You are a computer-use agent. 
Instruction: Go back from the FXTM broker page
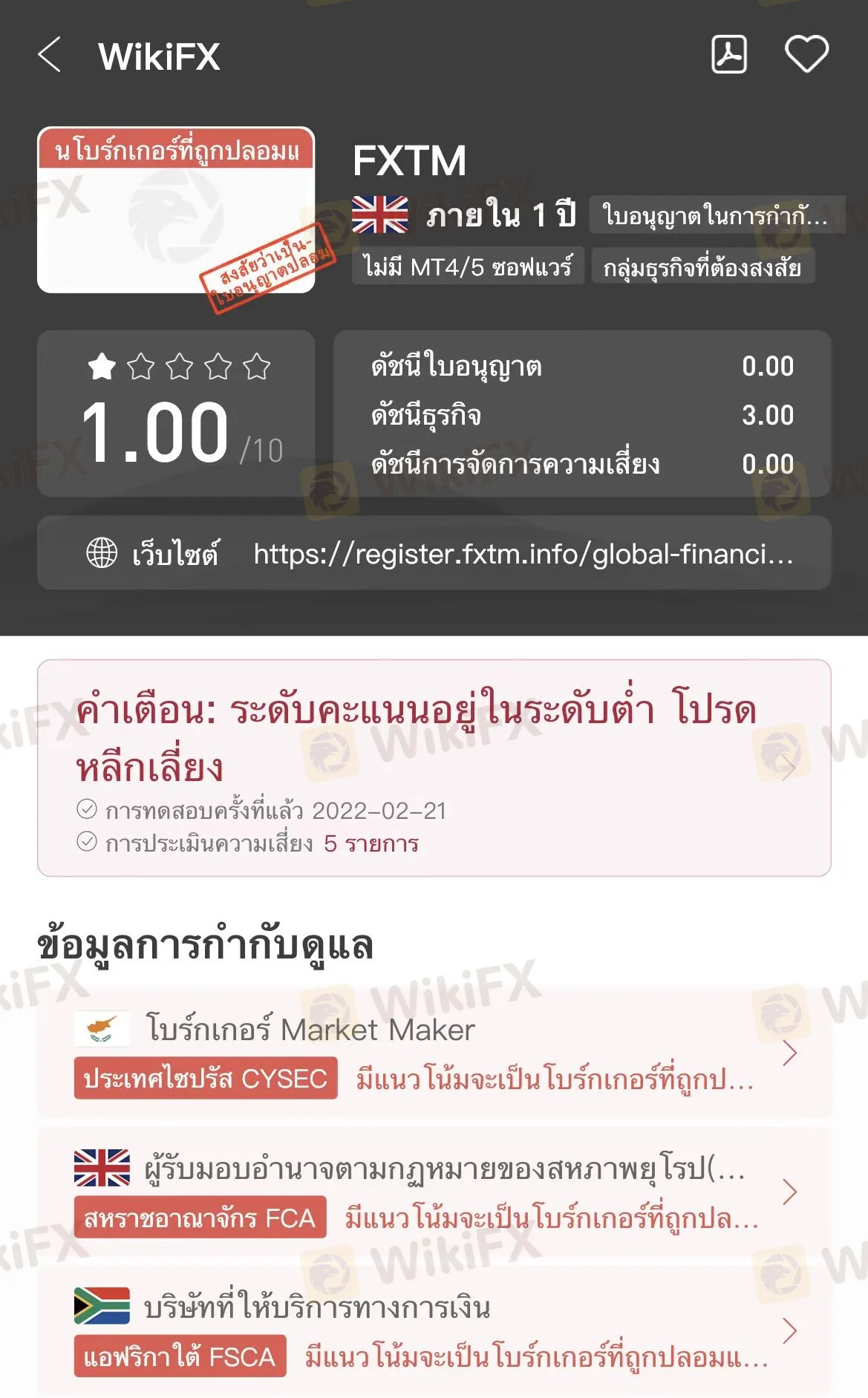[x=50, y=56]
